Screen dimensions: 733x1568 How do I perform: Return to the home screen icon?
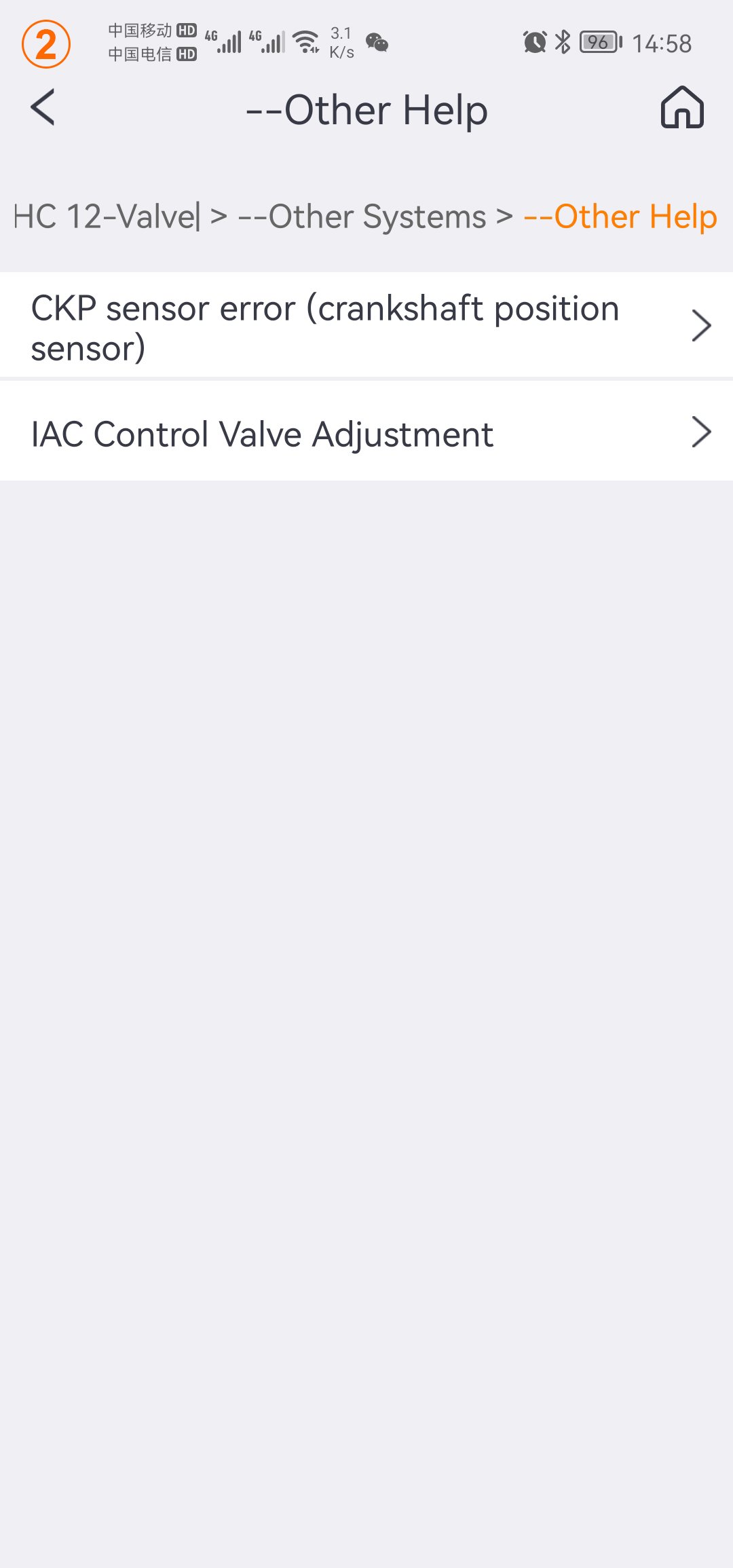682,108
